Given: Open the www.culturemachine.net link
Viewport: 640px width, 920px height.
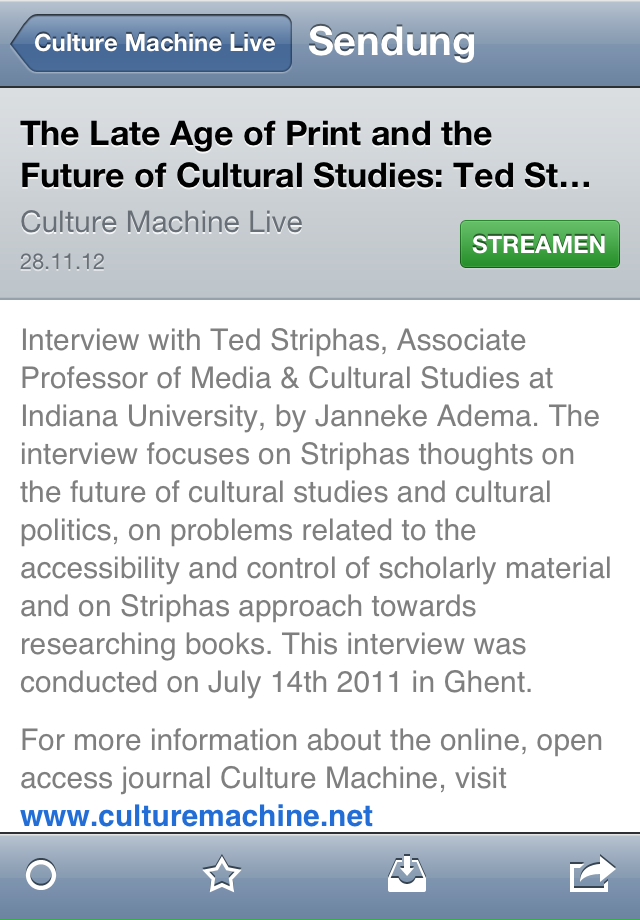Looking at the screenshot, I should (197, 815).
